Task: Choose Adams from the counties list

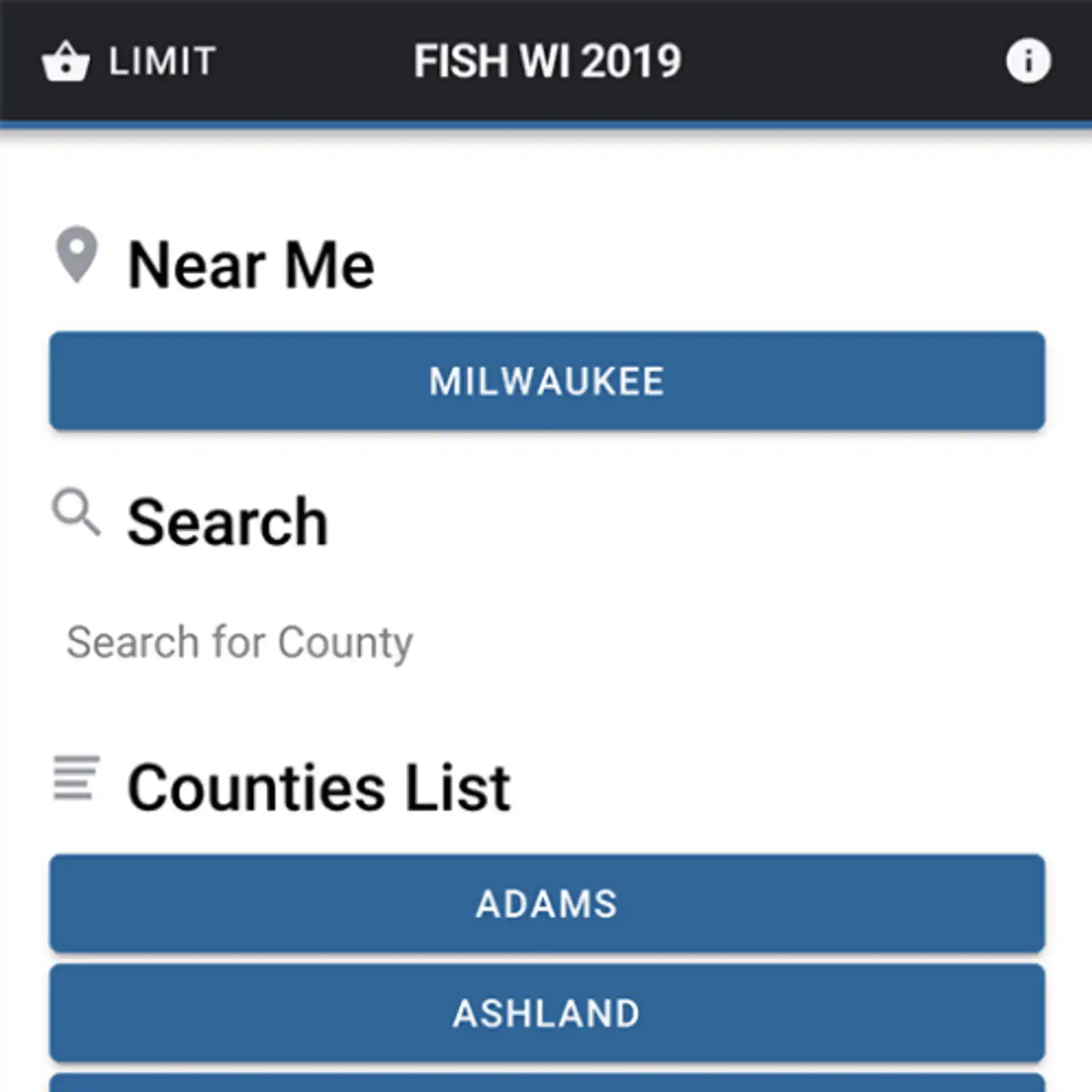Action: coord(547,904)
